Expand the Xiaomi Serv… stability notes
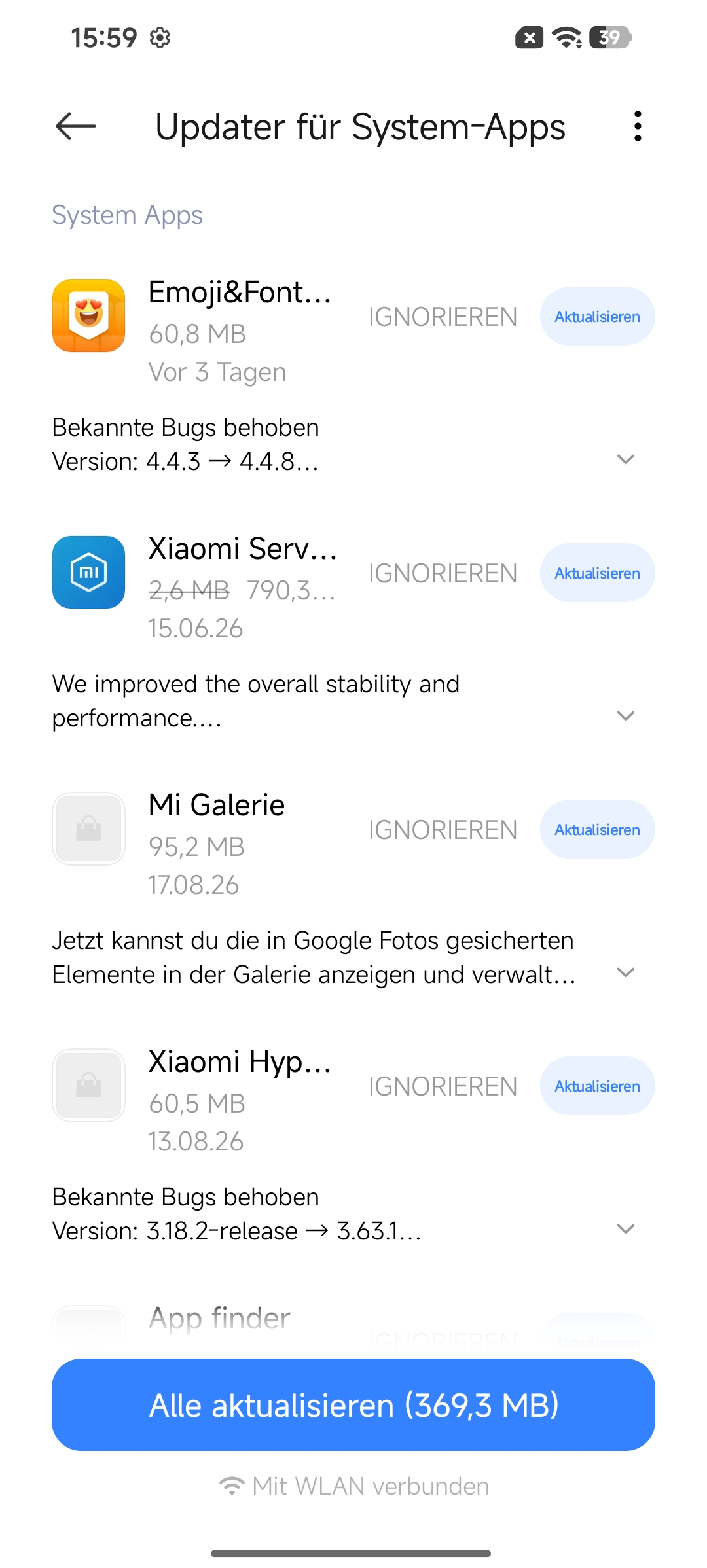The height and width of the screenshot is (1568, 707). click(x=626, y=716)
